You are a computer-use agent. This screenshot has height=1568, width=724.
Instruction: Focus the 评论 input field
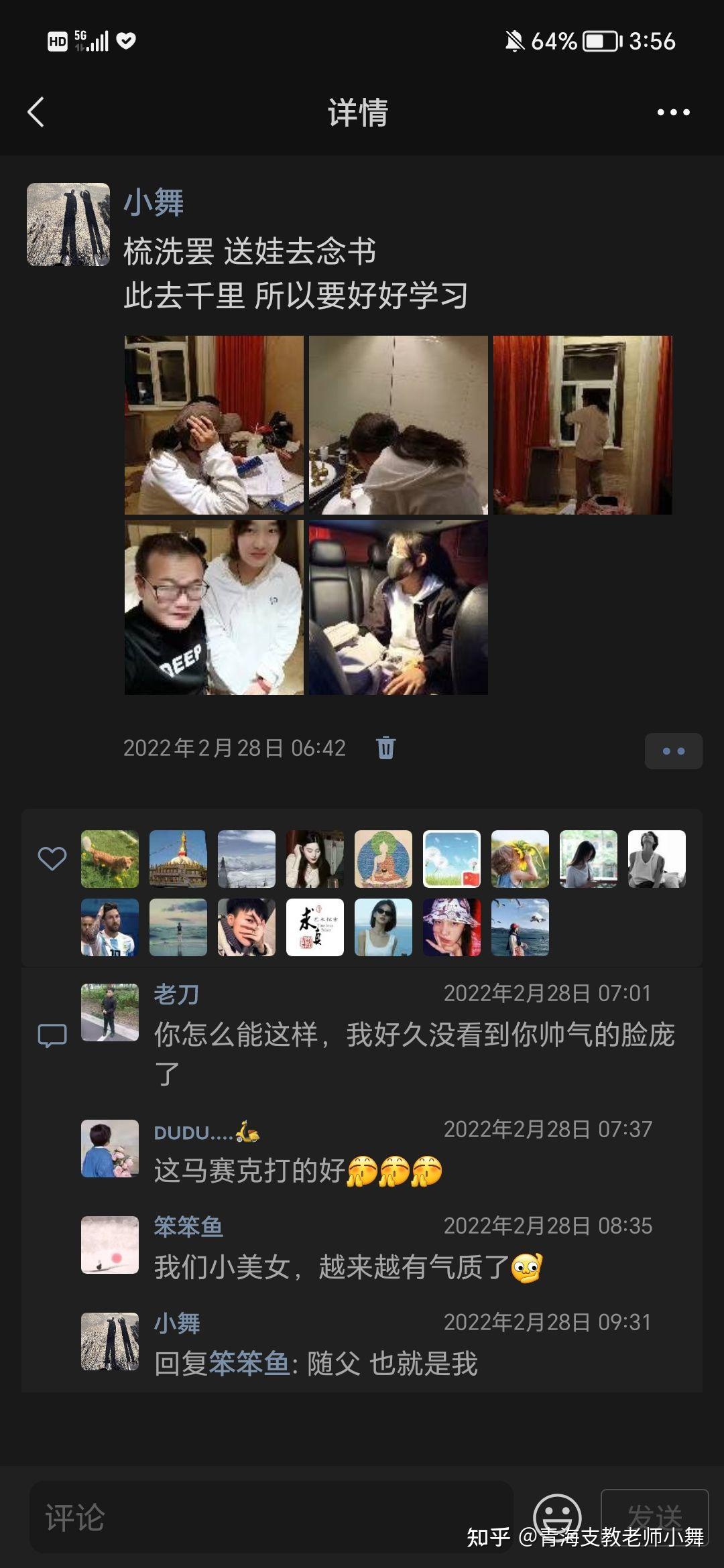(271, 1517)
